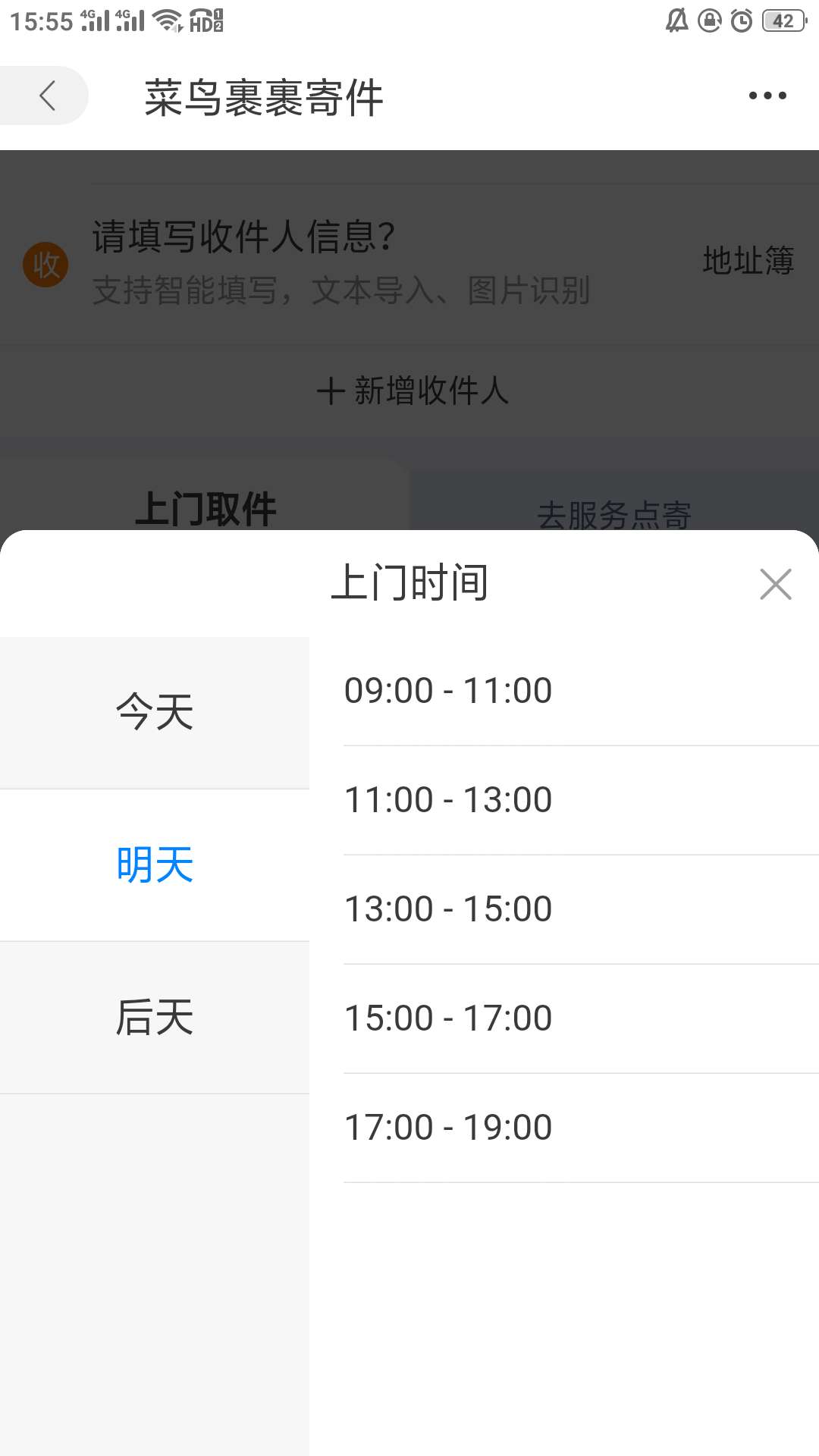
Task: Choose the 11:00 - 13:00 time slot
Action: [x=447, y=799]
